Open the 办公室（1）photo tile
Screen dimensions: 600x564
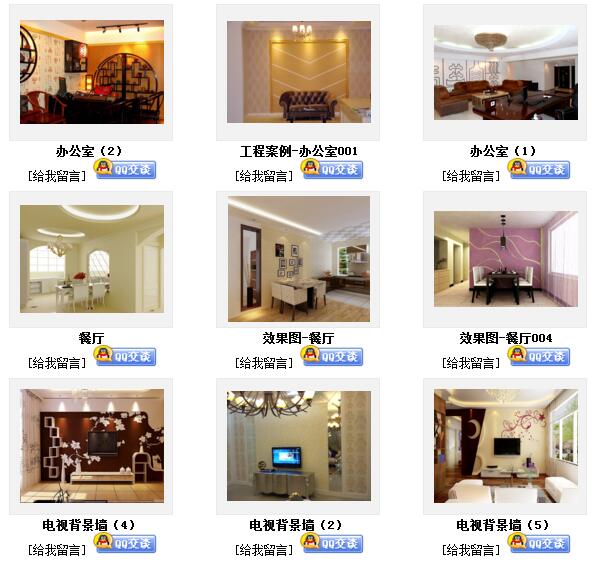click(x=505, y=72)
